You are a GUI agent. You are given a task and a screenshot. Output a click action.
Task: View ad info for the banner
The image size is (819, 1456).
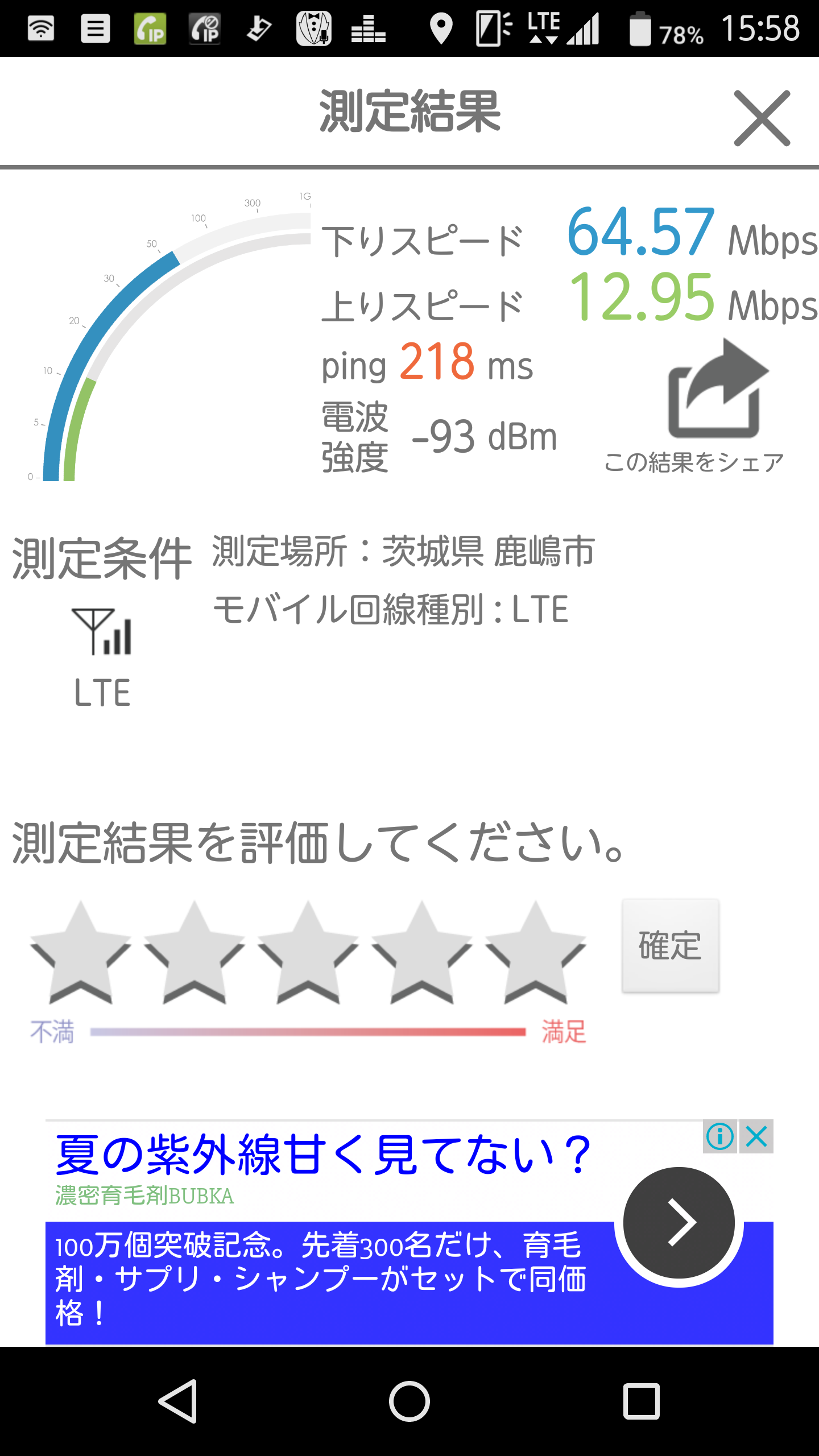(x=720, y=1136)
